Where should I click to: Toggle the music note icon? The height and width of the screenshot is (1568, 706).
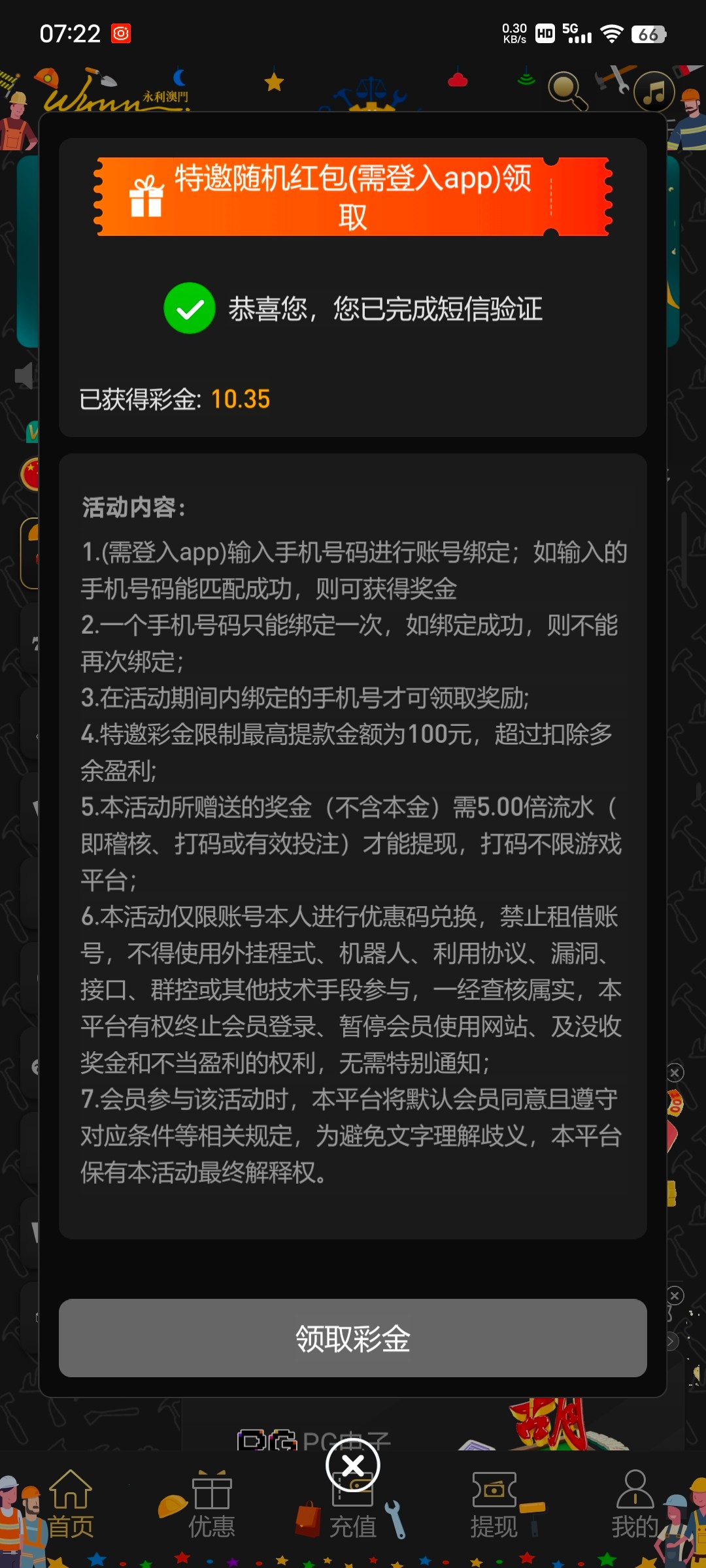[x=654, y=91]
